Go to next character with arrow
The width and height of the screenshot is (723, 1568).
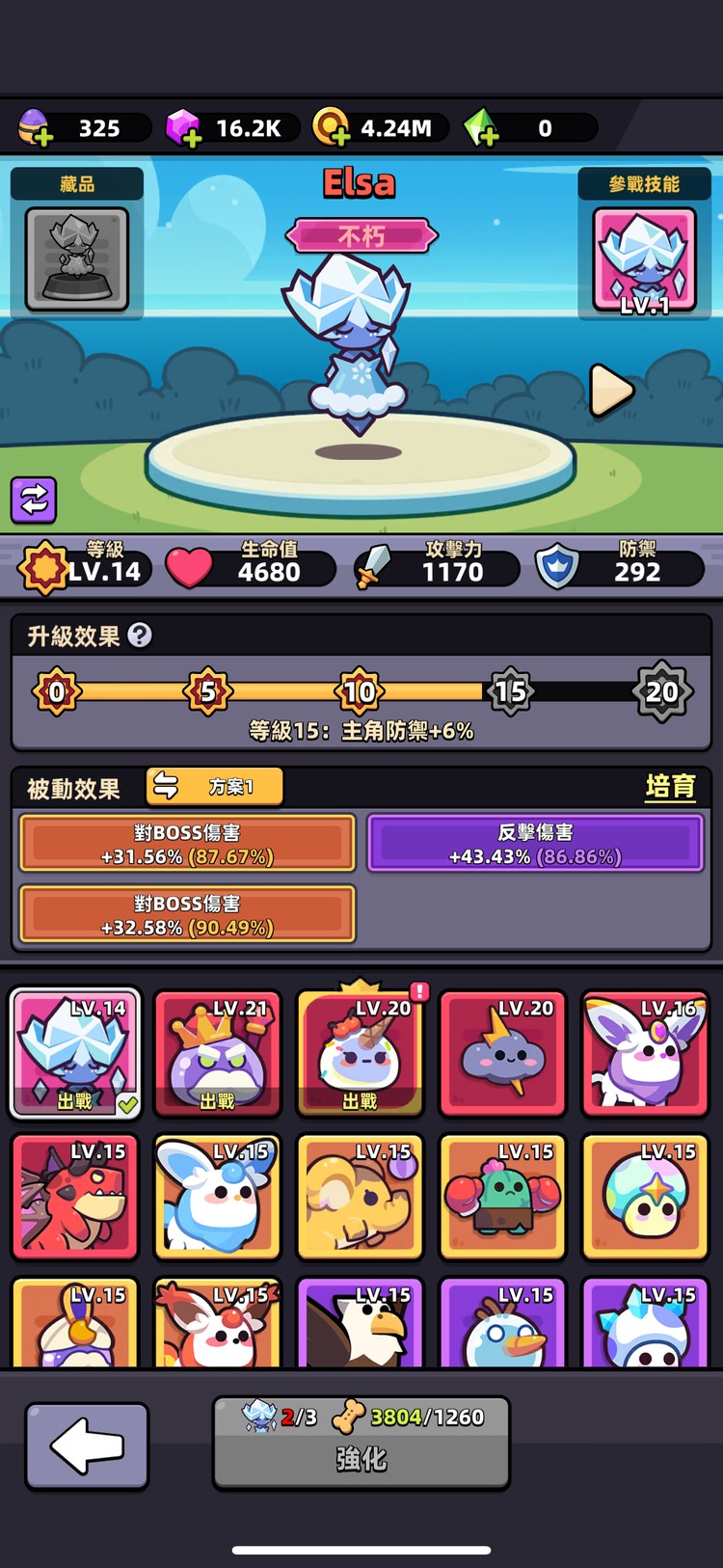(610, 391)
